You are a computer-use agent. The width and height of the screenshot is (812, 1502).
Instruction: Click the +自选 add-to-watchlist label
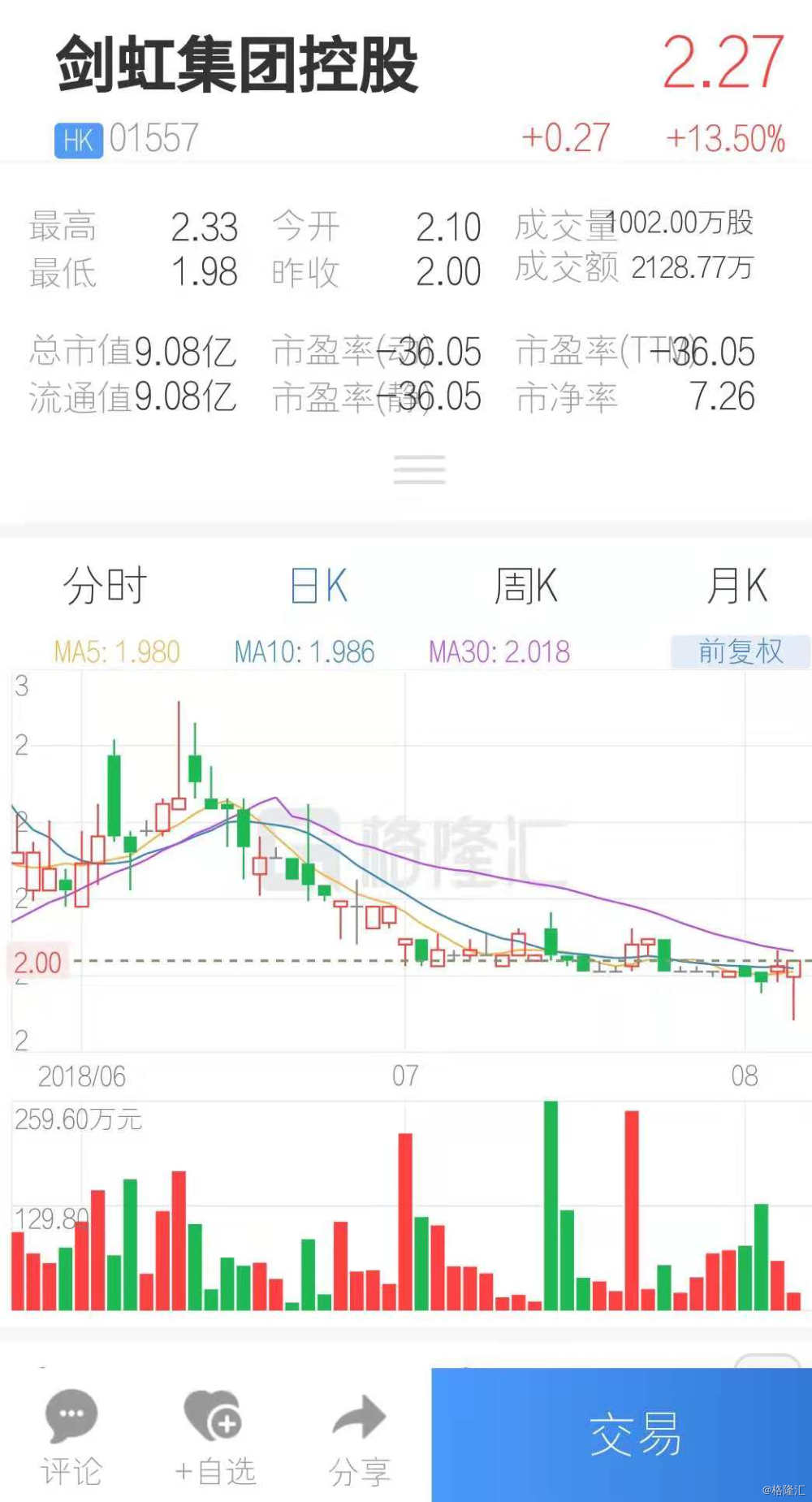pyautogui.click(x=216, y=1472)
